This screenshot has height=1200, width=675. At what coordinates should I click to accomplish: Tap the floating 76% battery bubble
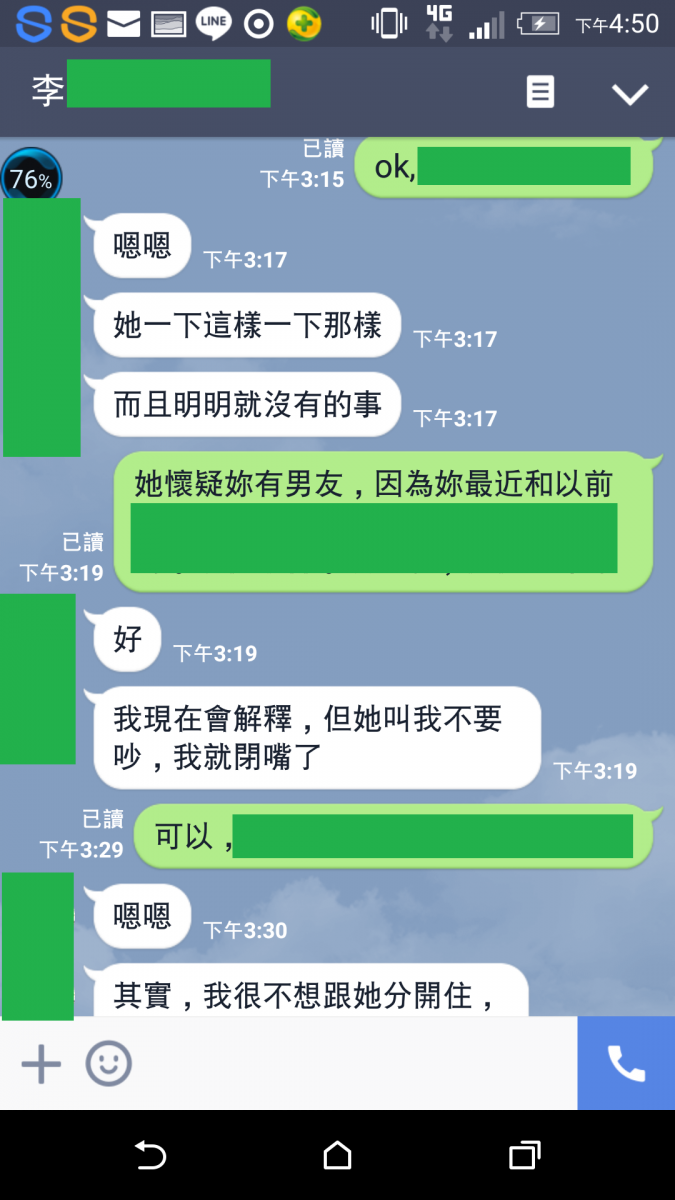31,178
